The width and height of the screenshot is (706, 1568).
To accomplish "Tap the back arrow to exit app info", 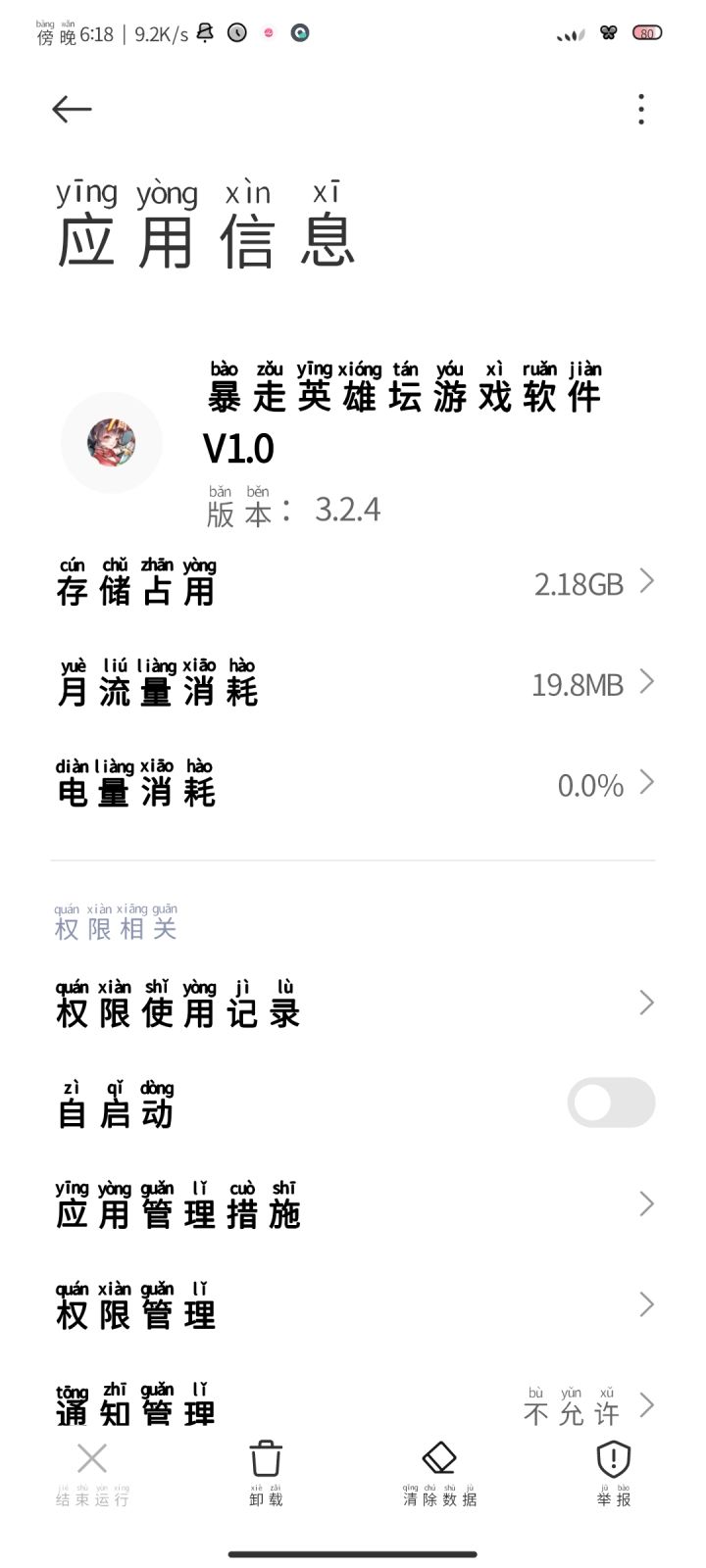I will [71, 109].
